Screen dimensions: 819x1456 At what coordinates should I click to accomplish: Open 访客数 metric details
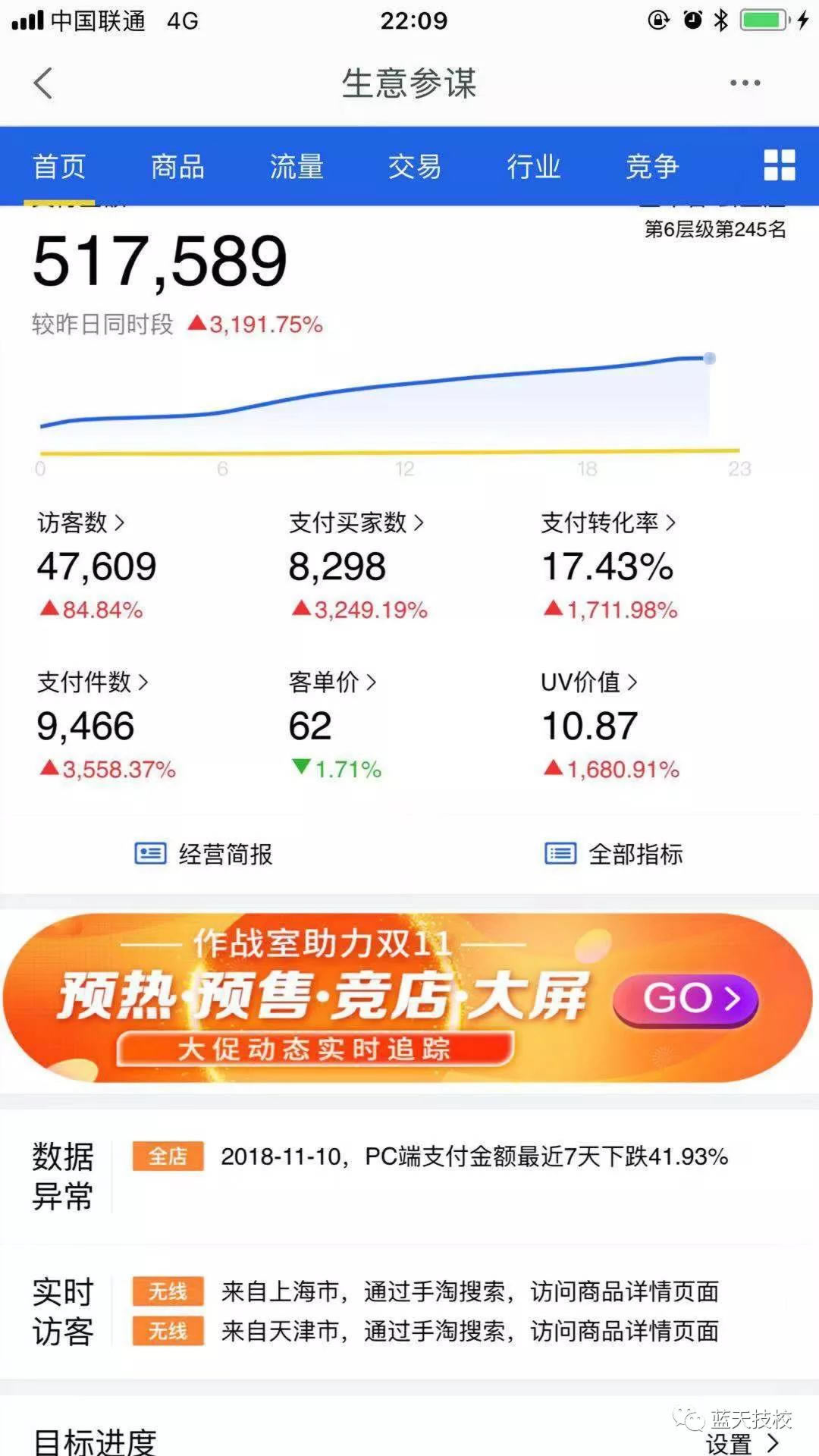(81, 522)
